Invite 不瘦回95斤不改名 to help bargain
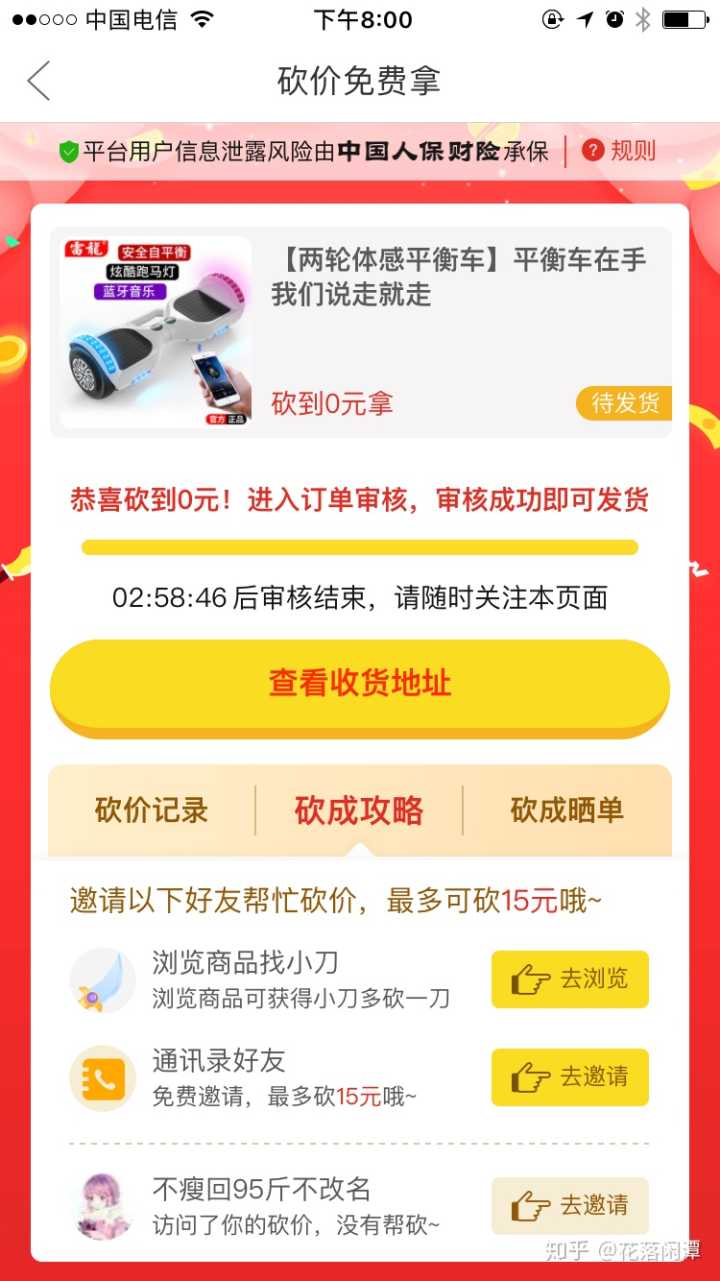The height and width of the screenshot is (1281, 720). (570, 1205)
